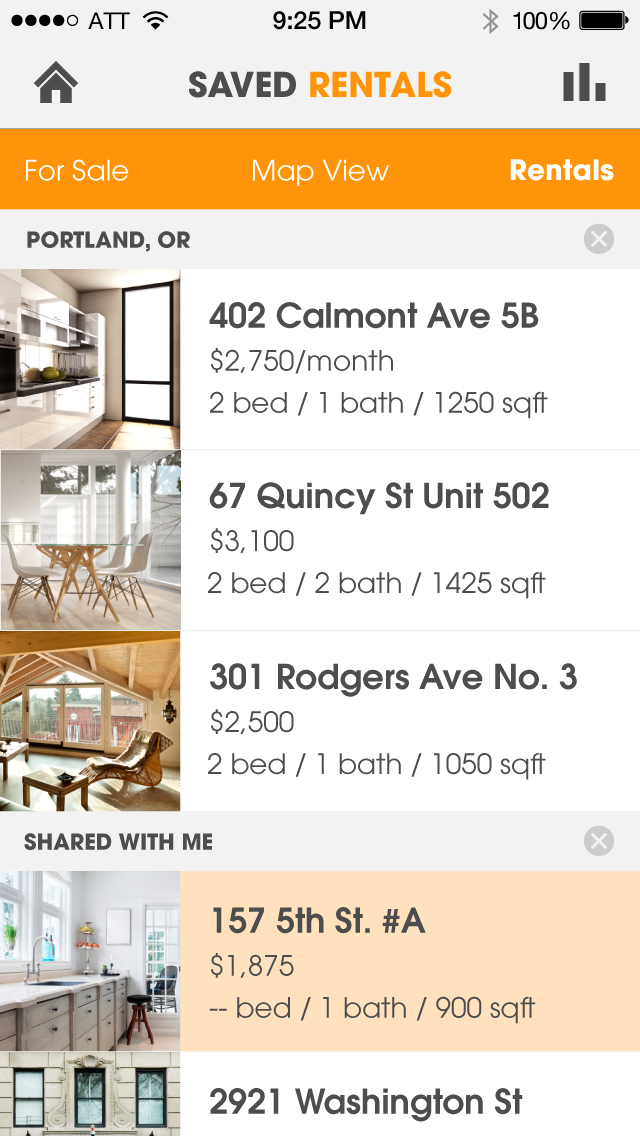This screenshot has height=1136, width=640.
Task: Open the 157 5th St. #A listing
Action: click(x=372, y=962)
